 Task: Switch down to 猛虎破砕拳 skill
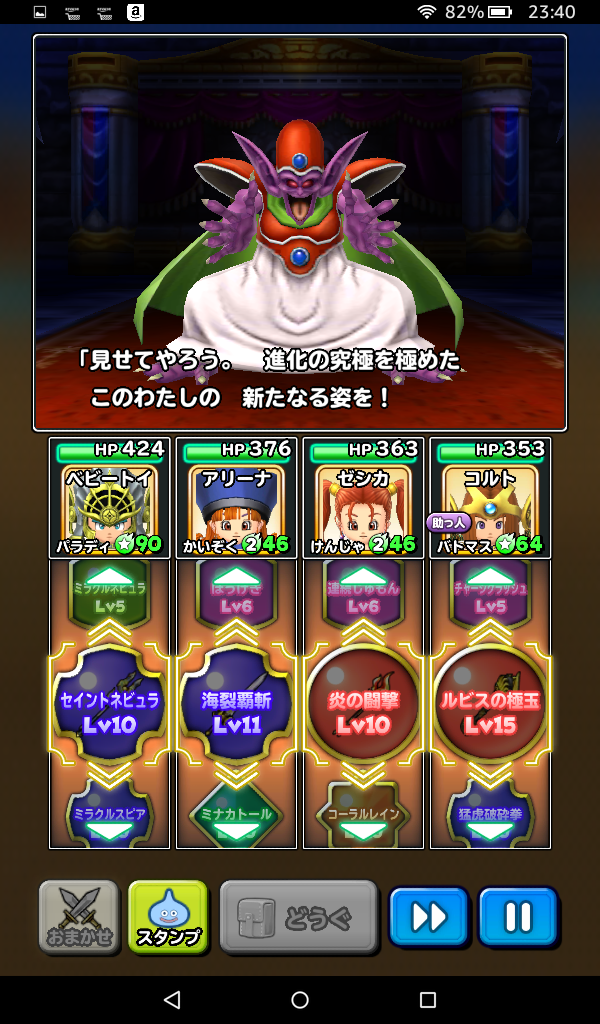click(x=490, y=819)
